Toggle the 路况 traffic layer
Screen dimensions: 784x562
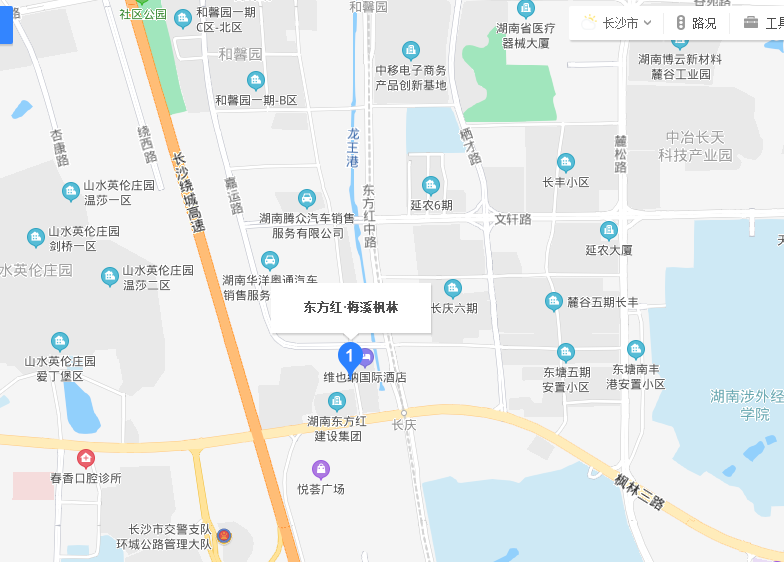tap(697, 22)
